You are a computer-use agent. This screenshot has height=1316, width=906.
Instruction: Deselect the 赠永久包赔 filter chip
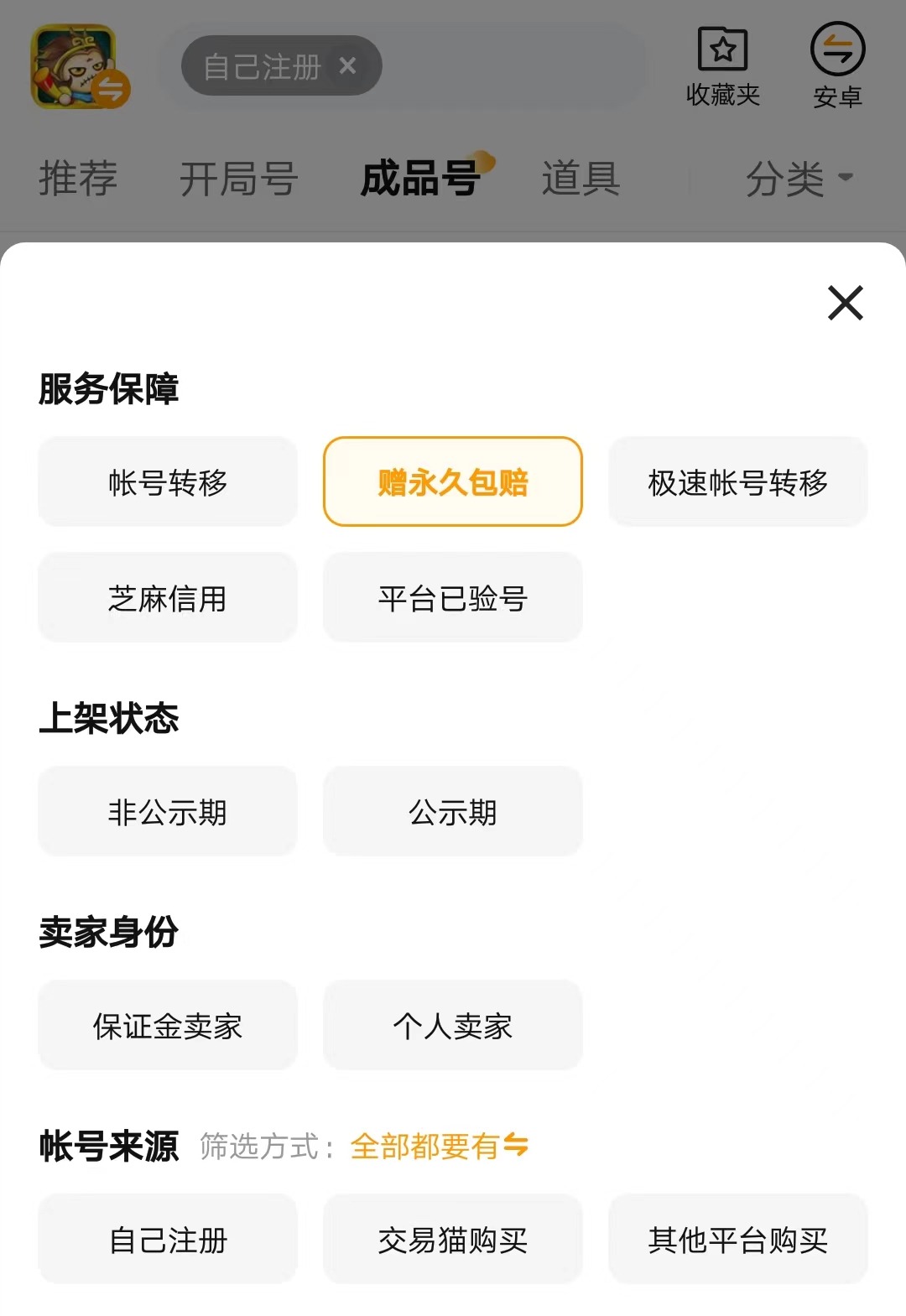pyautogui.click(x=453, y=482)
